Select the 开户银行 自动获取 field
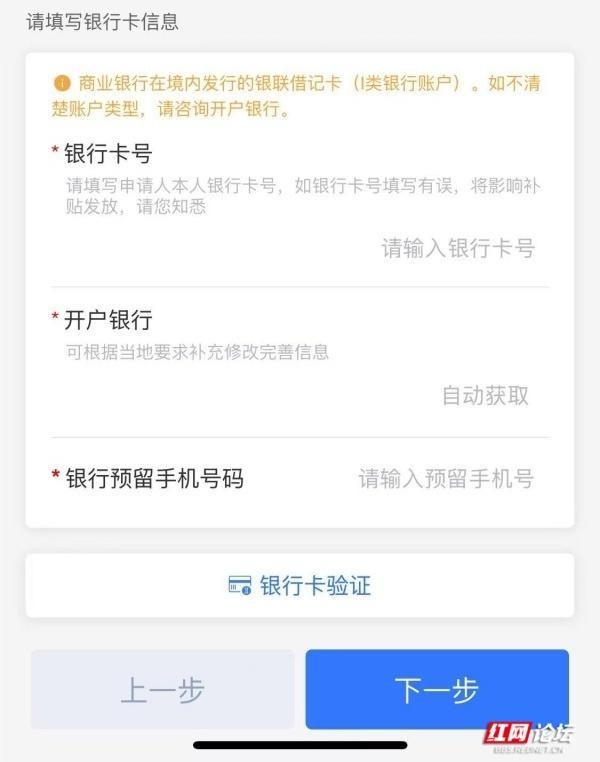600x762 pixels. tap(485, 395)
